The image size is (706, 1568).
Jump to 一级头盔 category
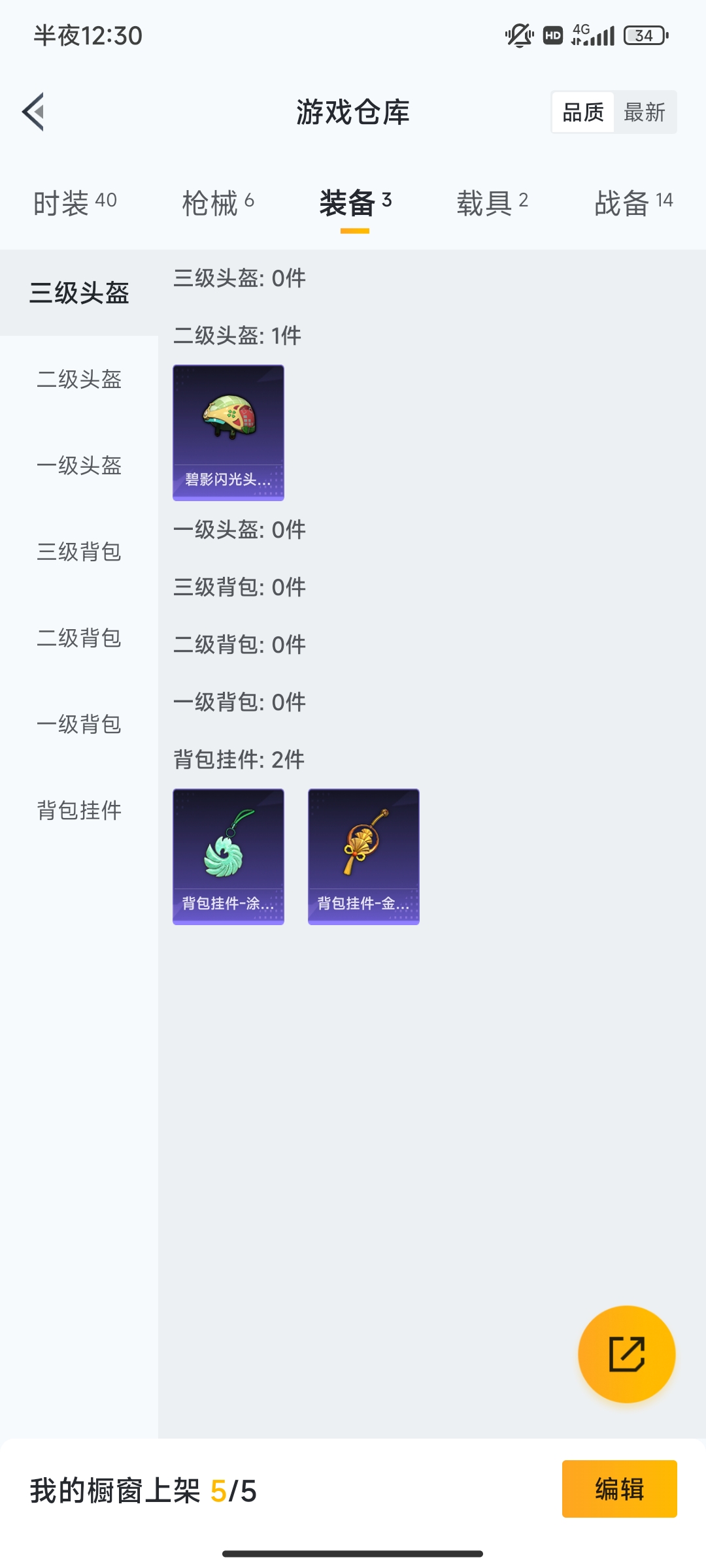(x=79, y=465)
